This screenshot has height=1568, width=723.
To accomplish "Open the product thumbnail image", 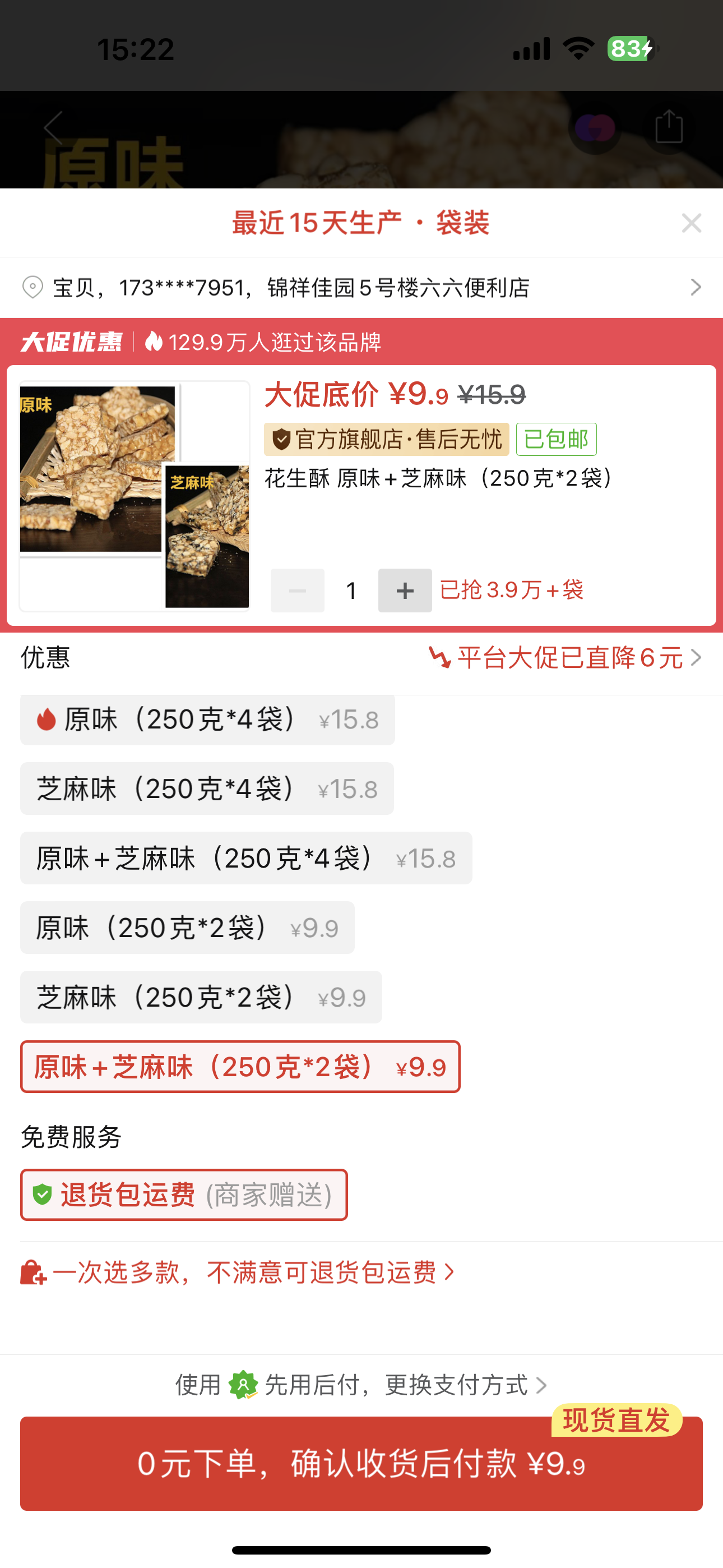I will pos(135,496).
